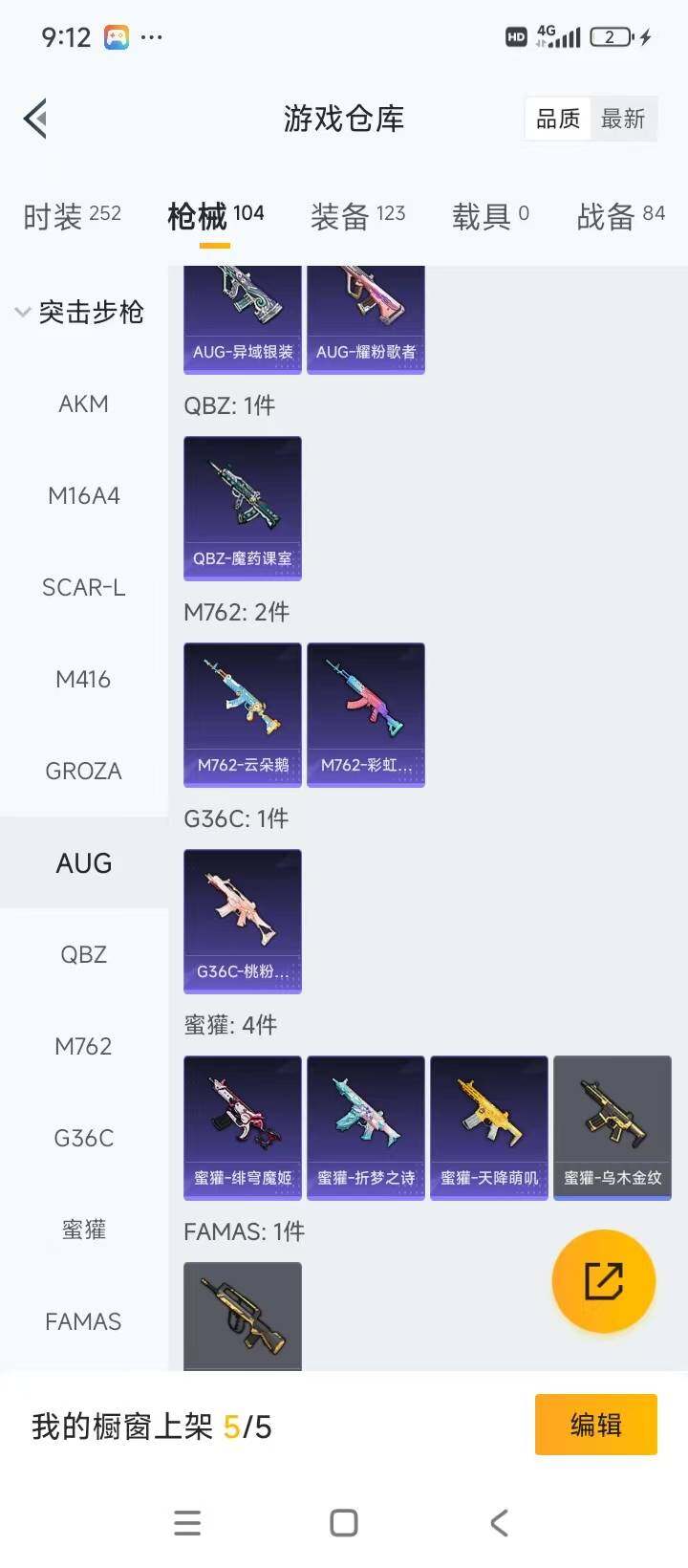Open the 蜜獾-乌木金纹 skin

point(613,1126)
